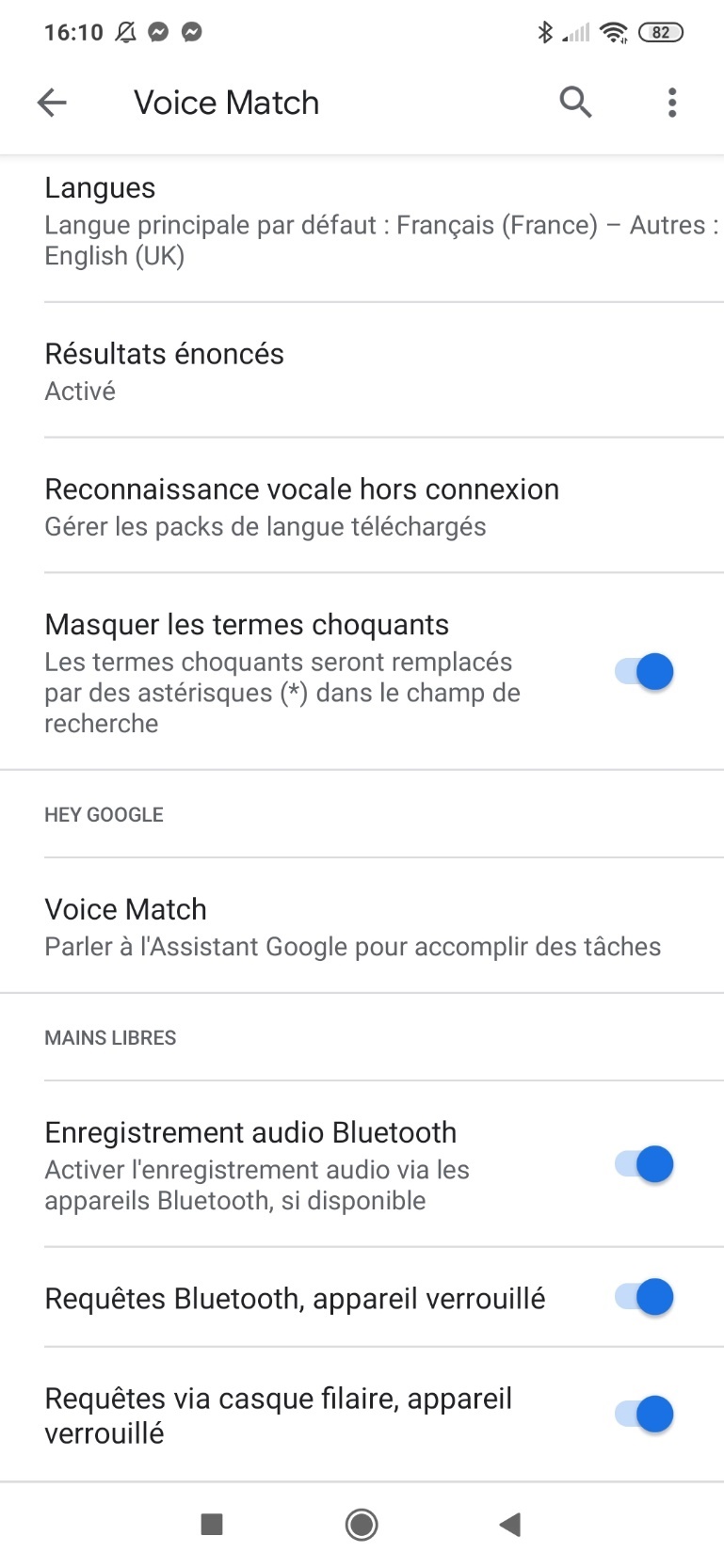Go back using the top arrow
Image resolution: width=724 pixels, height=1568 pixels.
pyautogui.click(x=52, y=103)
